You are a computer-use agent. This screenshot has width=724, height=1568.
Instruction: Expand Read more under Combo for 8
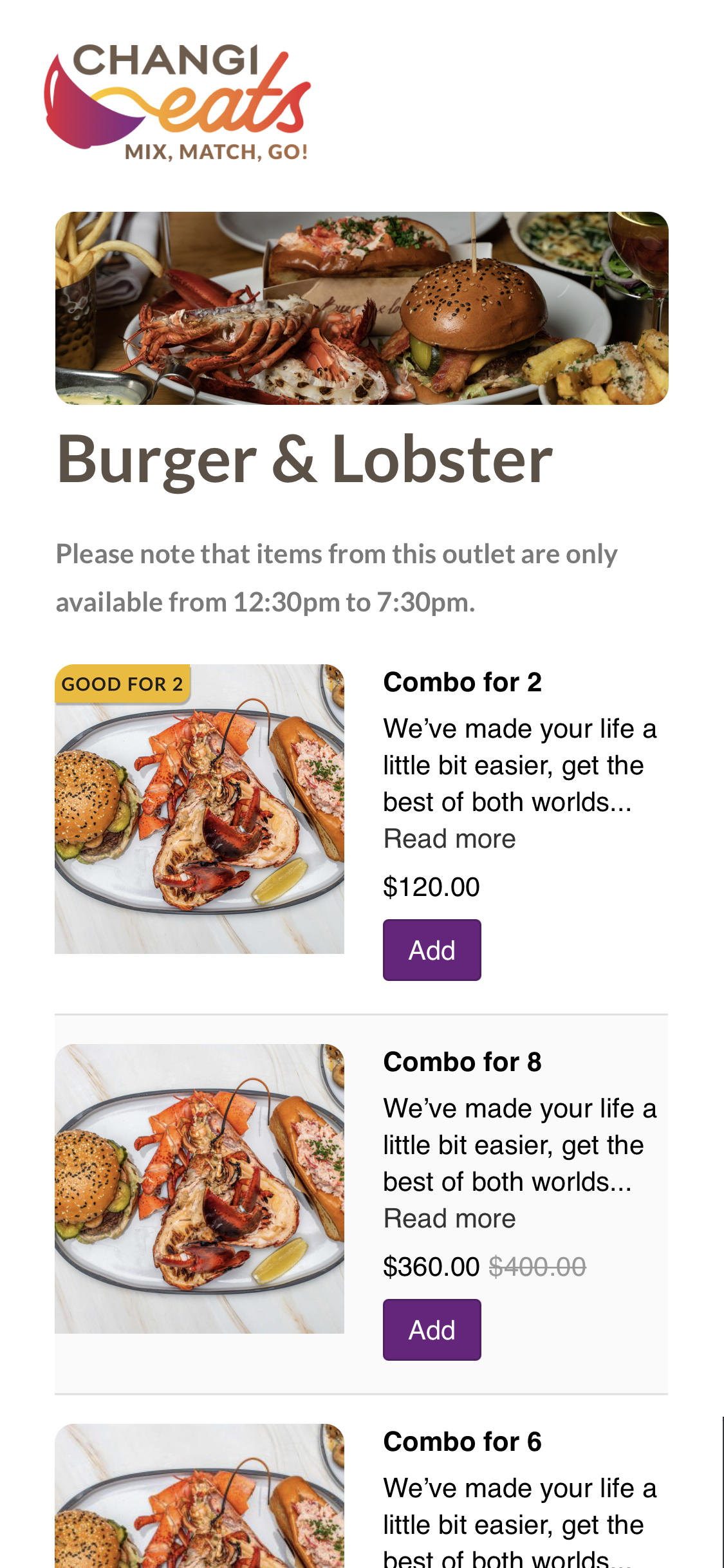click(x=449, y=1218)
